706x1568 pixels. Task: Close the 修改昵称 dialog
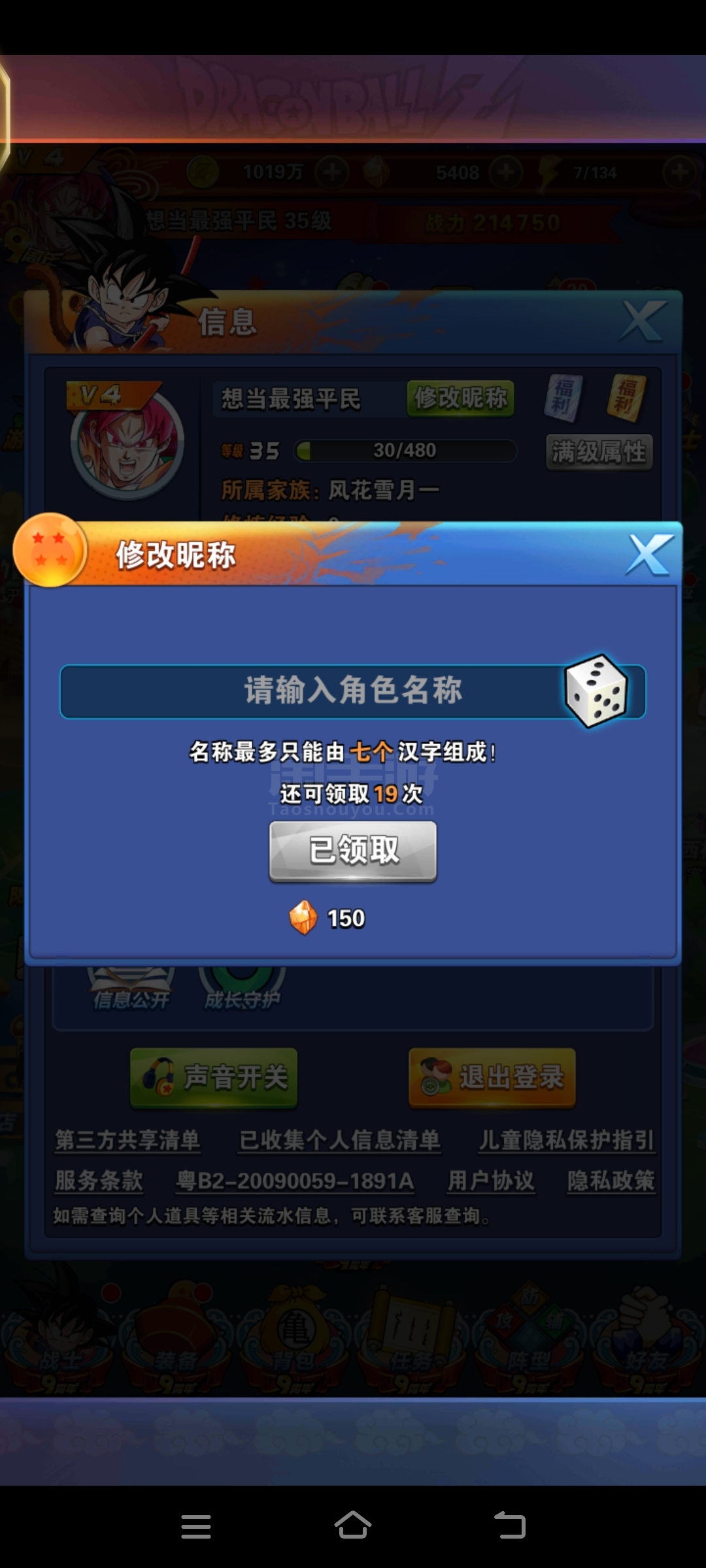point(648,555)
